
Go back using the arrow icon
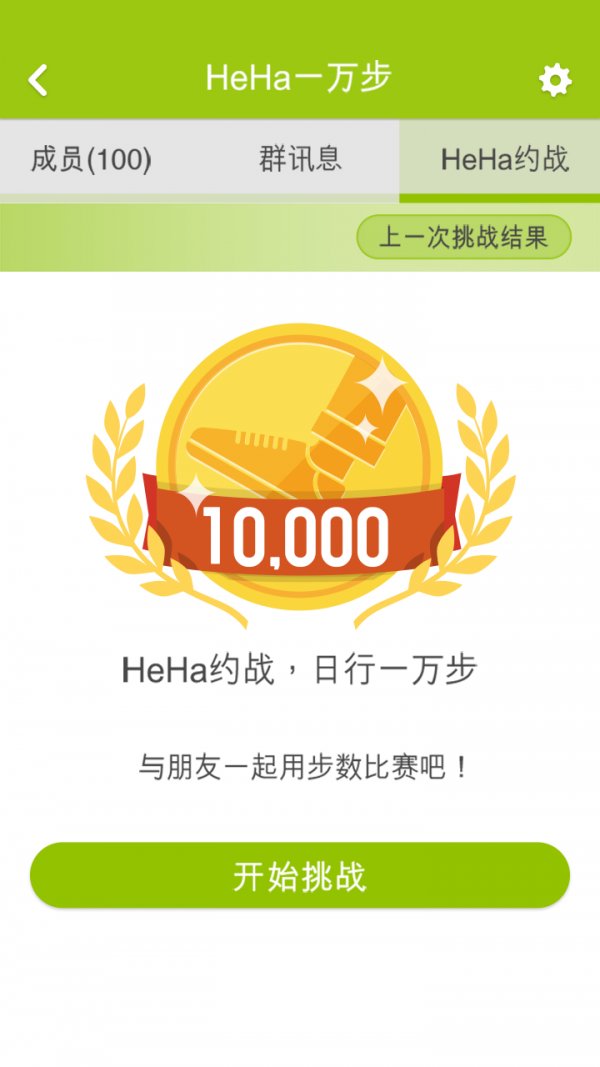(38, 80)
